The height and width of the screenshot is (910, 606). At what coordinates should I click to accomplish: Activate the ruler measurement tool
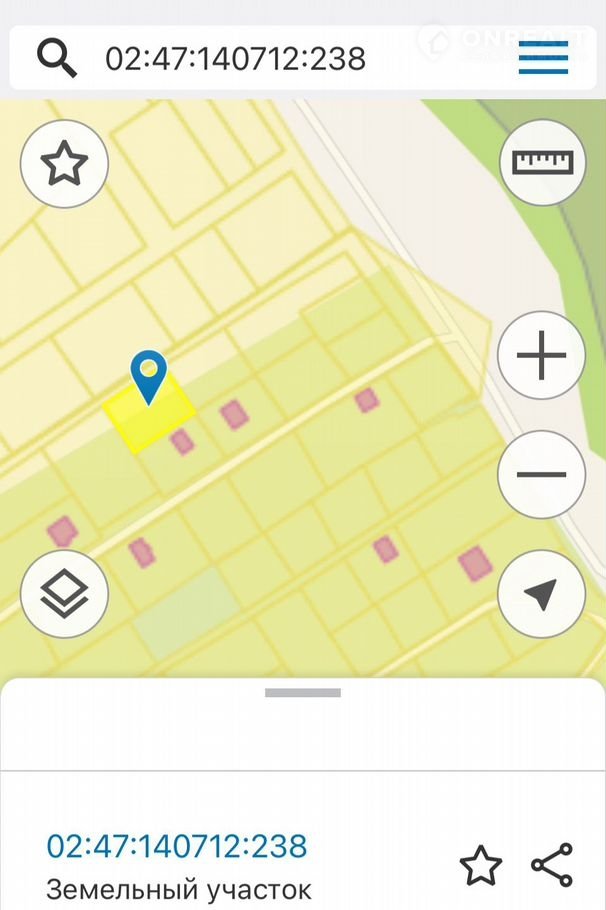pos(541,161)
